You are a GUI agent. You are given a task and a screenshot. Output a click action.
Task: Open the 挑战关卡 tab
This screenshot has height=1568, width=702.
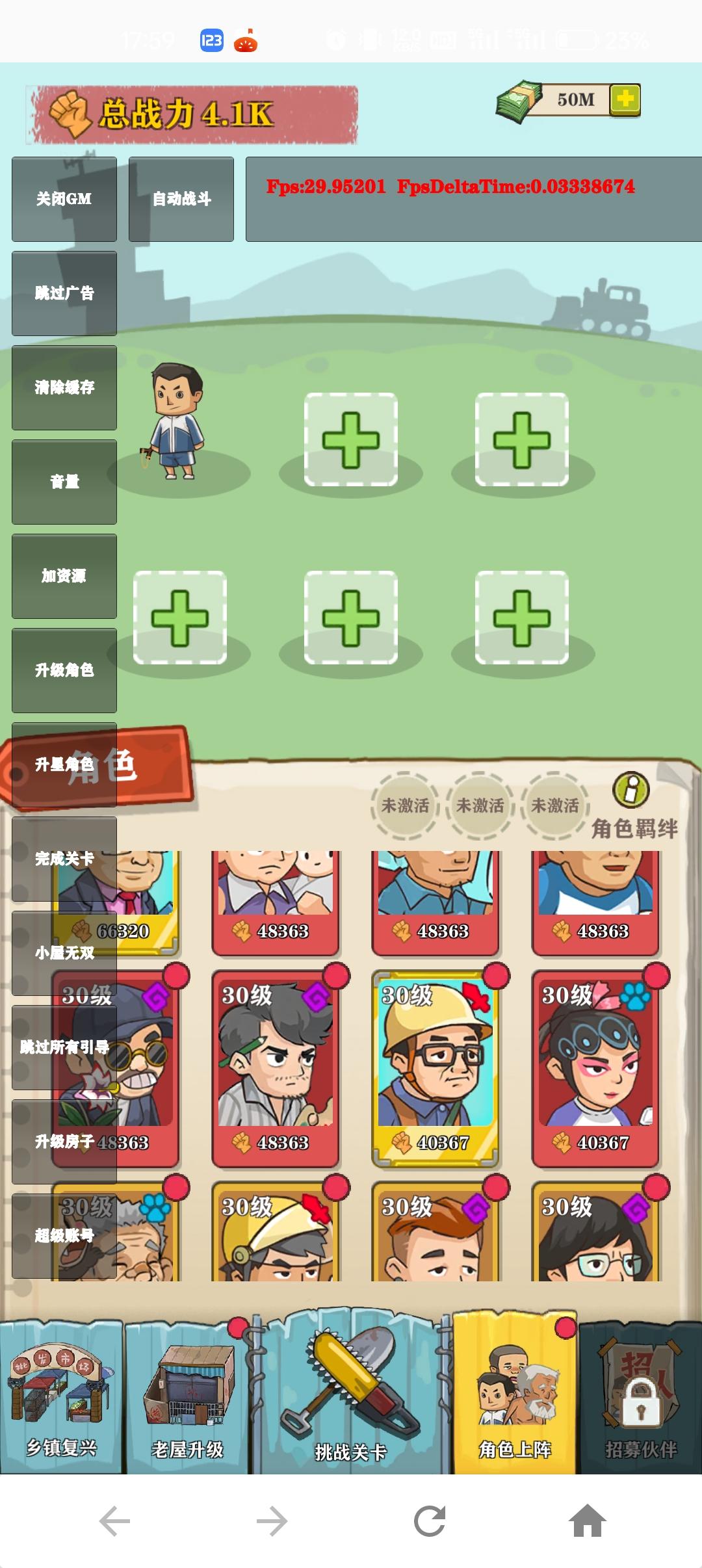[351, 1398]
